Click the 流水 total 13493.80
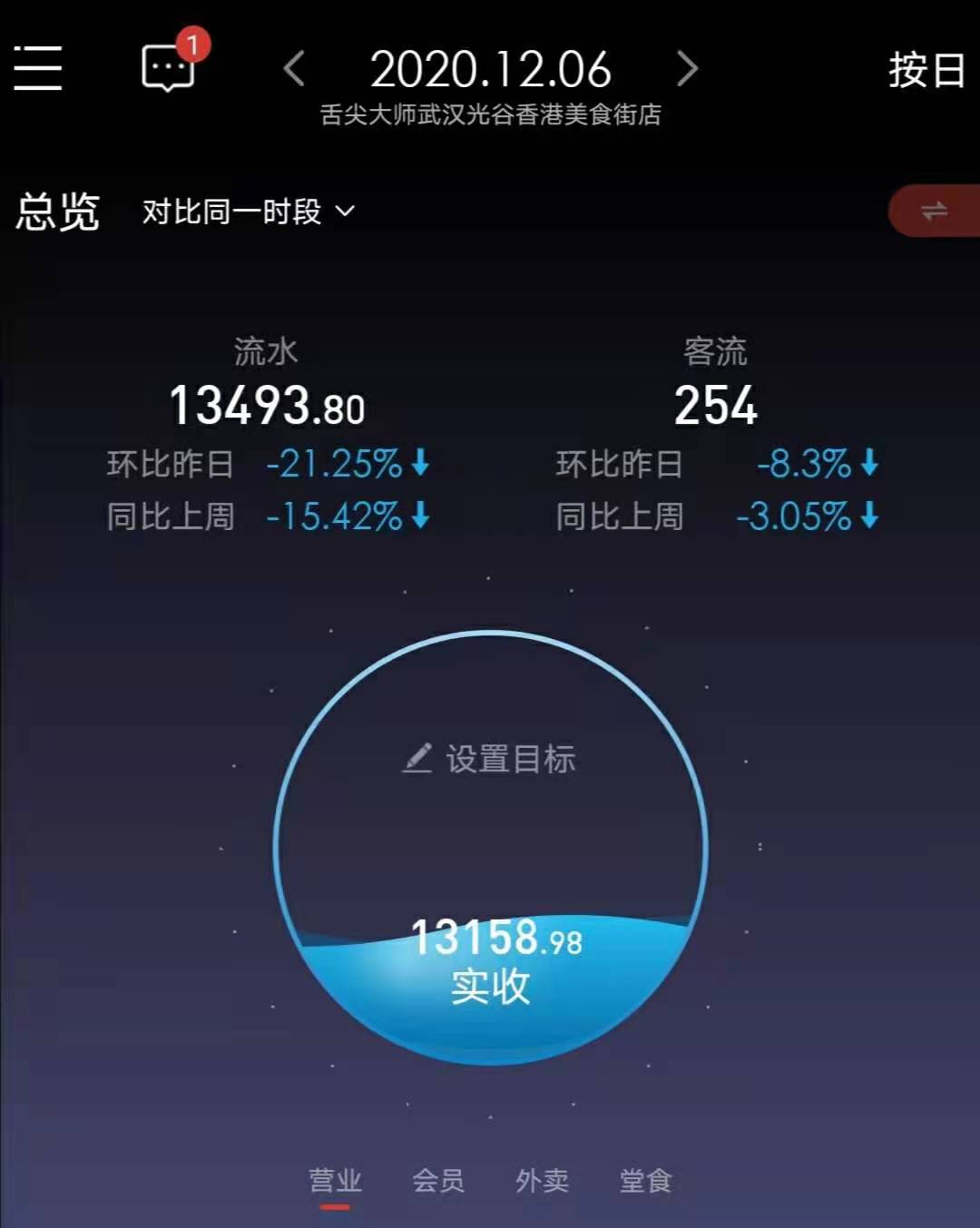 (x=268, y=408)
